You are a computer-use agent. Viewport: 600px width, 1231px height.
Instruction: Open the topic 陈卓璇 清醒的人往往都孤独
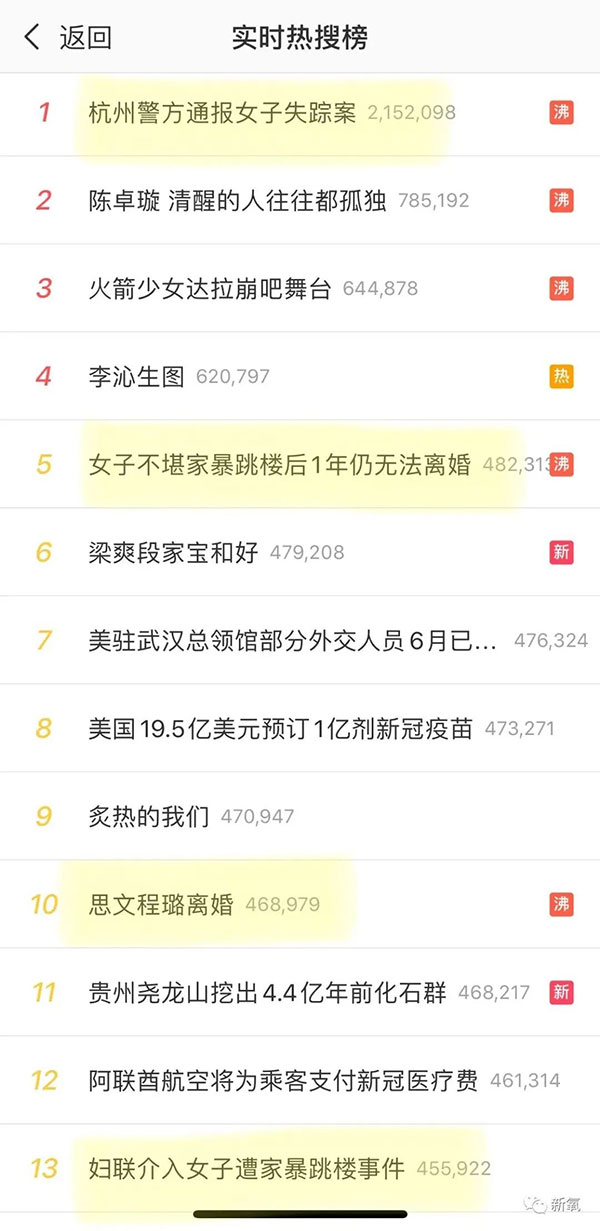click(x=238, y=200)
